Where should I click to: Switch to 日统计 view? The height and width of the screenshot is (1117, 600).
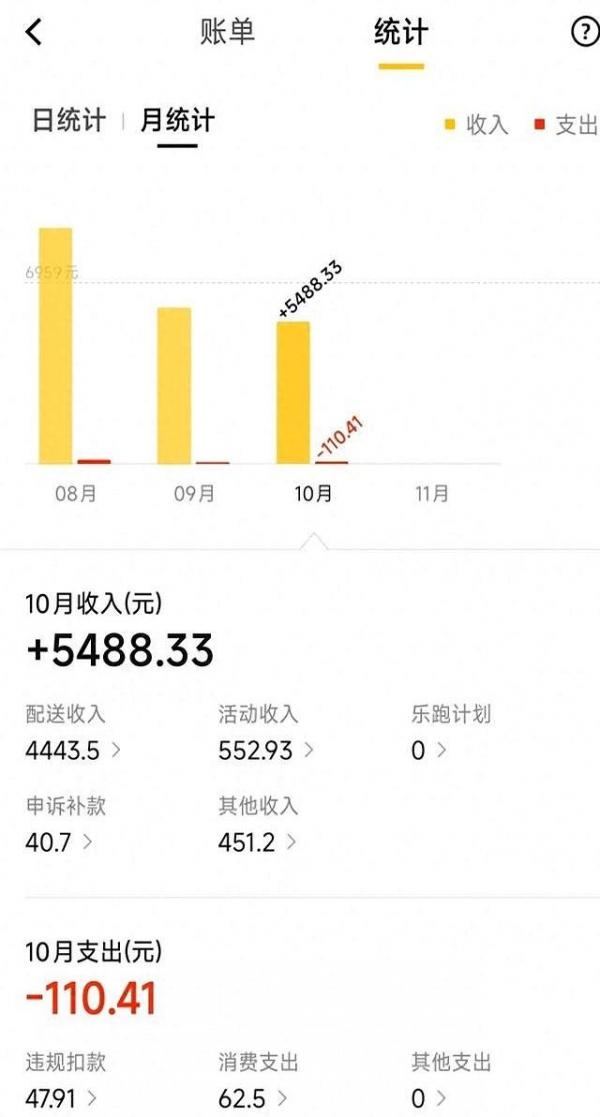click(x=68, y=121)
